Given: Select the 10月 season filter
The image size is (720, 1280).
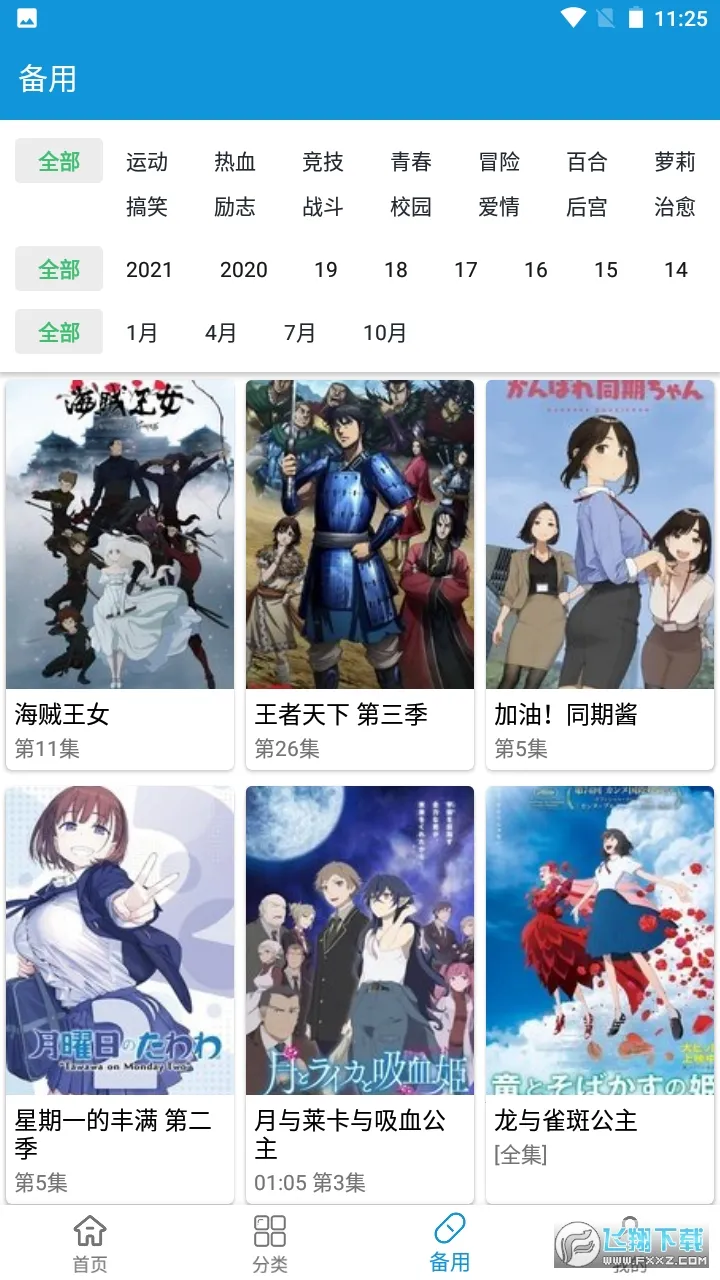Looking at the screenshot, I should tap(384, 333).
